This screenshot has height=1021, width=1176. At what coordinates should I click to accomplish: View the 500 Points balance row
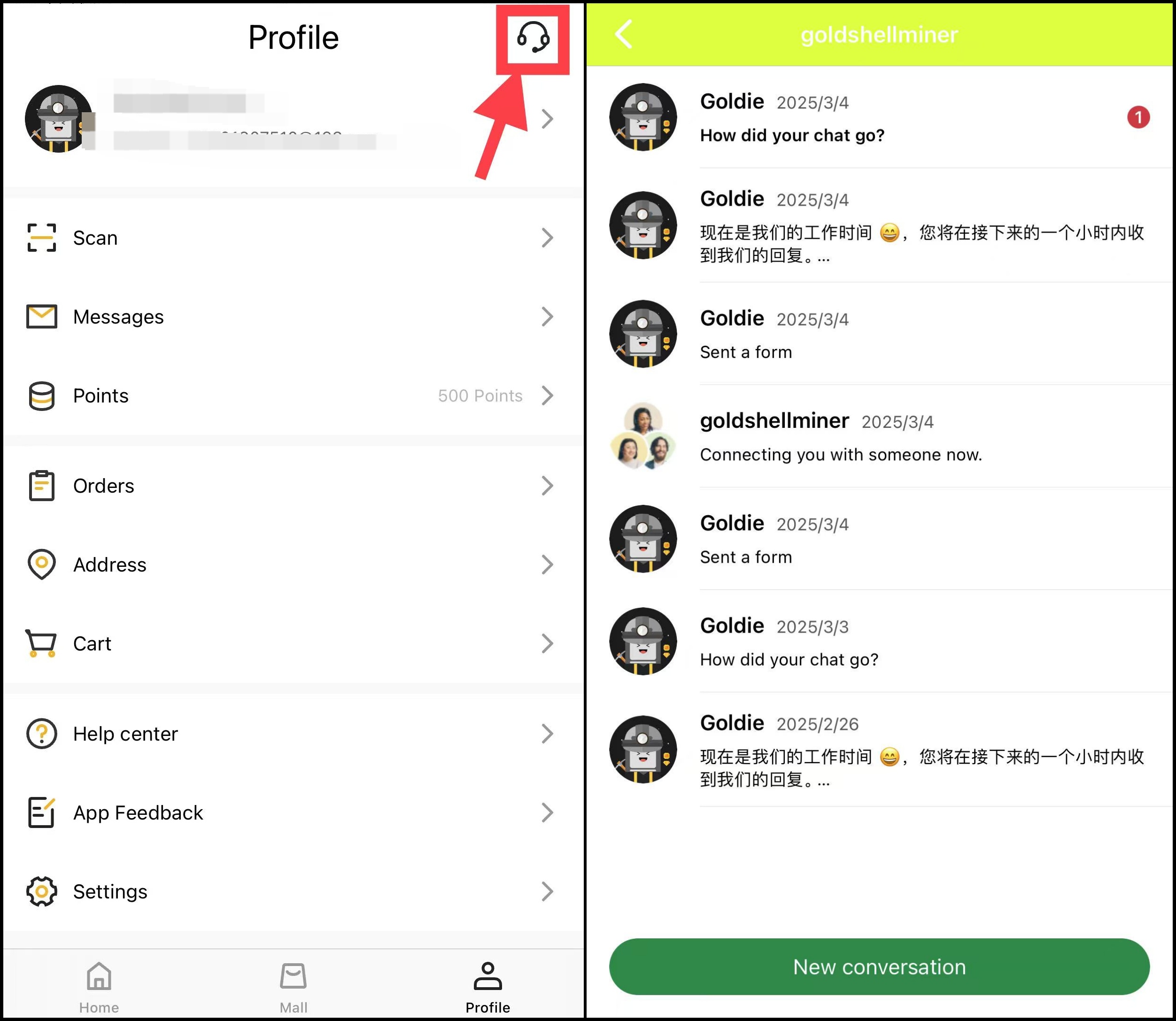click(x=291, y=395)
